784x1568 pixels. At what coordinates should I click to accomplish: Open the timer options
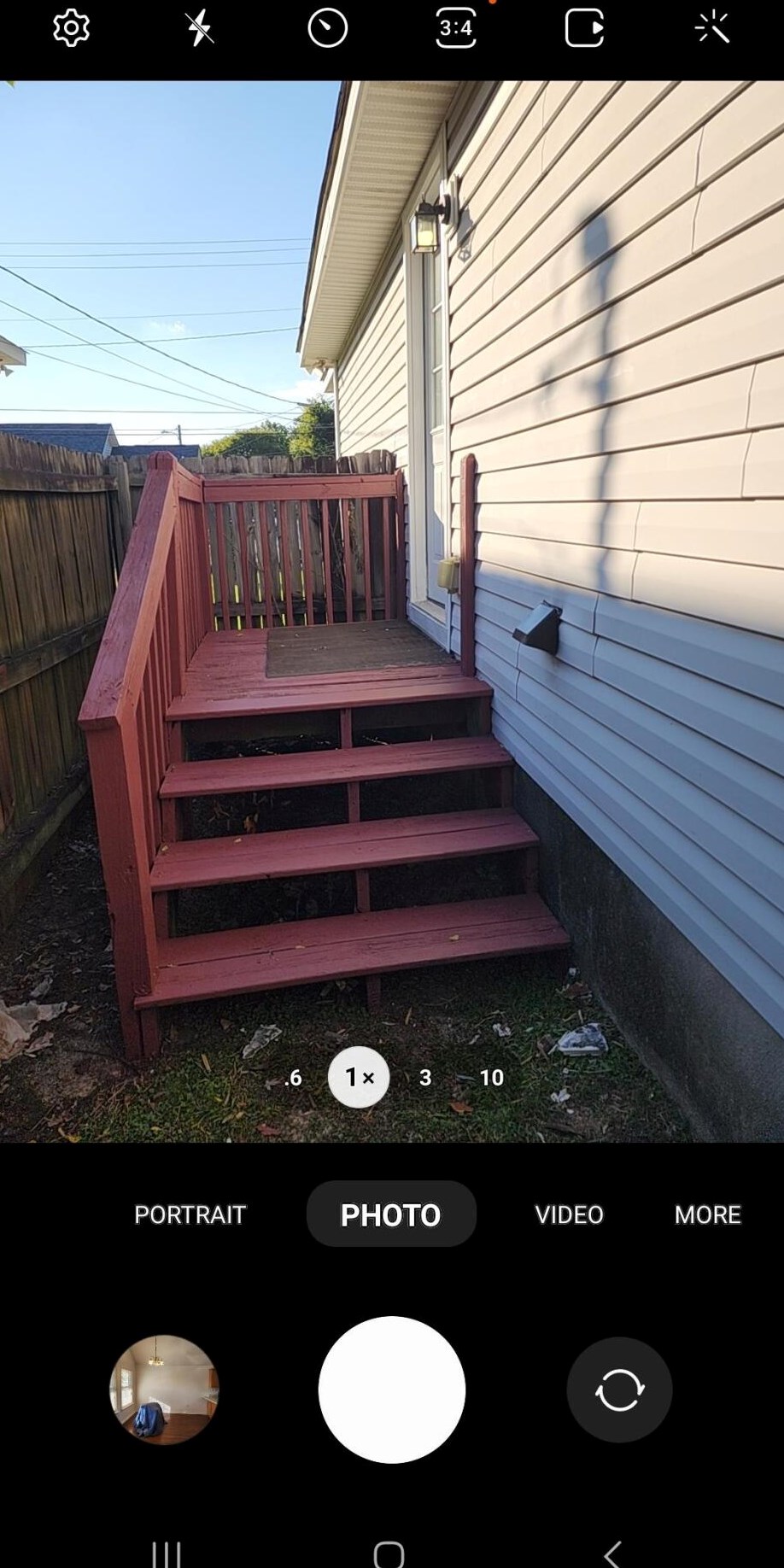pyautogui.click(x=328, y=28)
